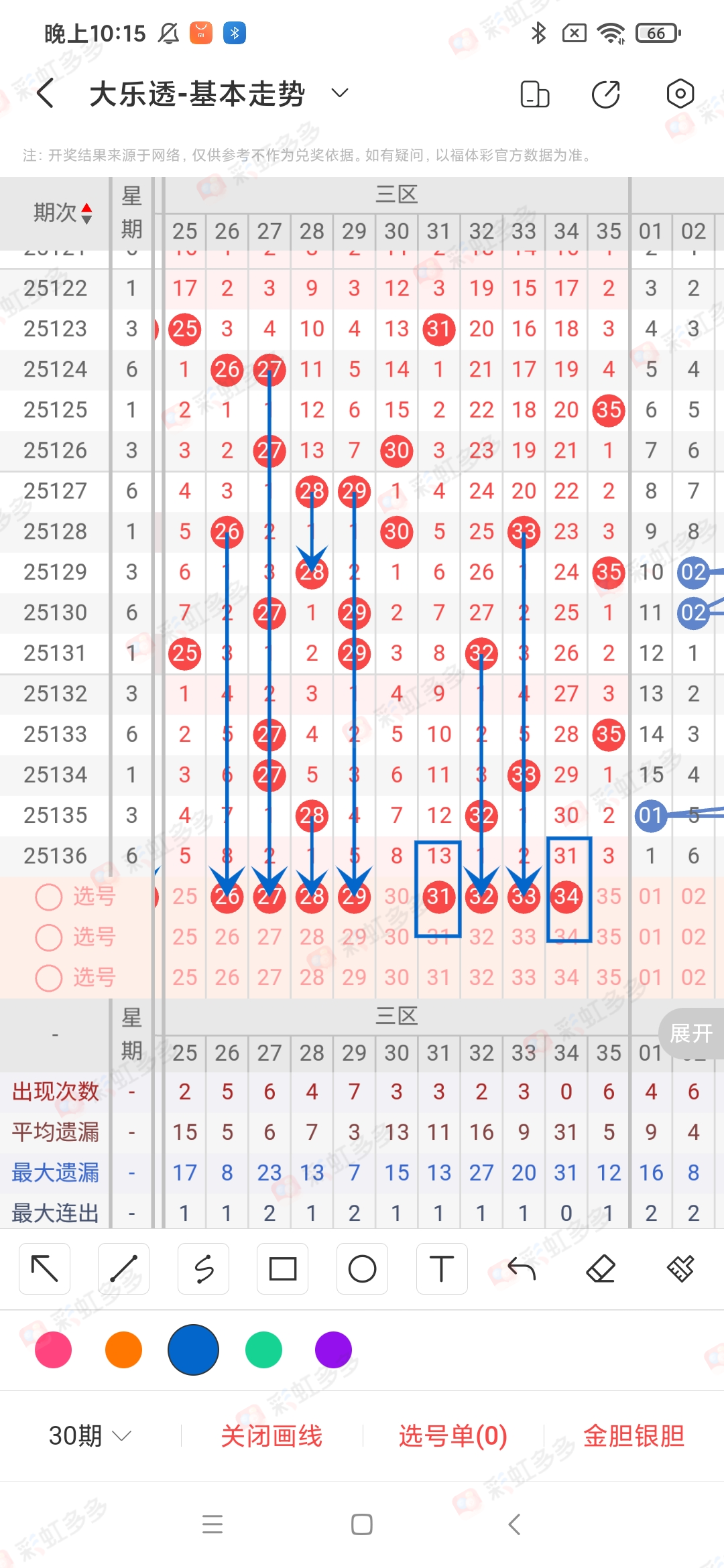Choose the curve drawing tool
This screenshot has height=1568, width=724.
[203, 1268]
